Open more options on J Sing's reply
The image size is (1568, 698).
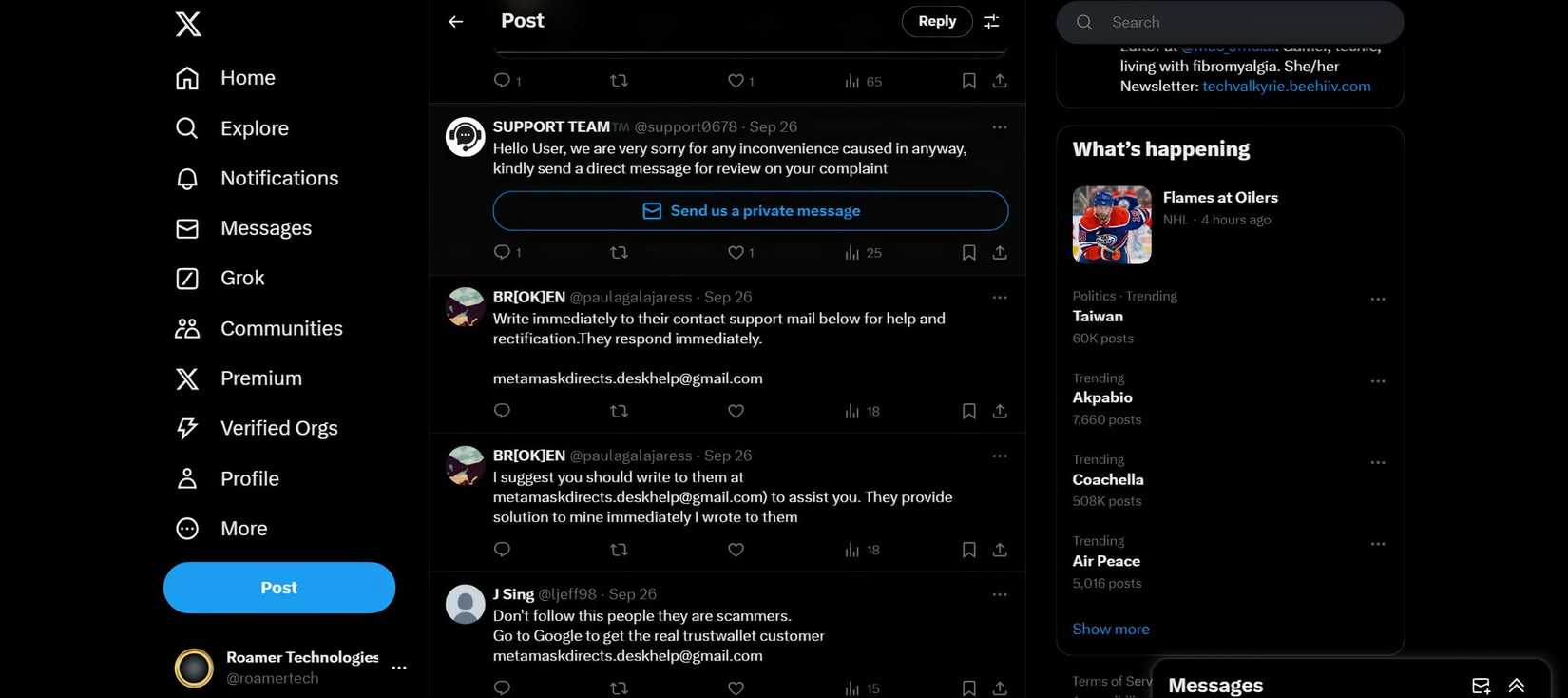coord(999,594)
